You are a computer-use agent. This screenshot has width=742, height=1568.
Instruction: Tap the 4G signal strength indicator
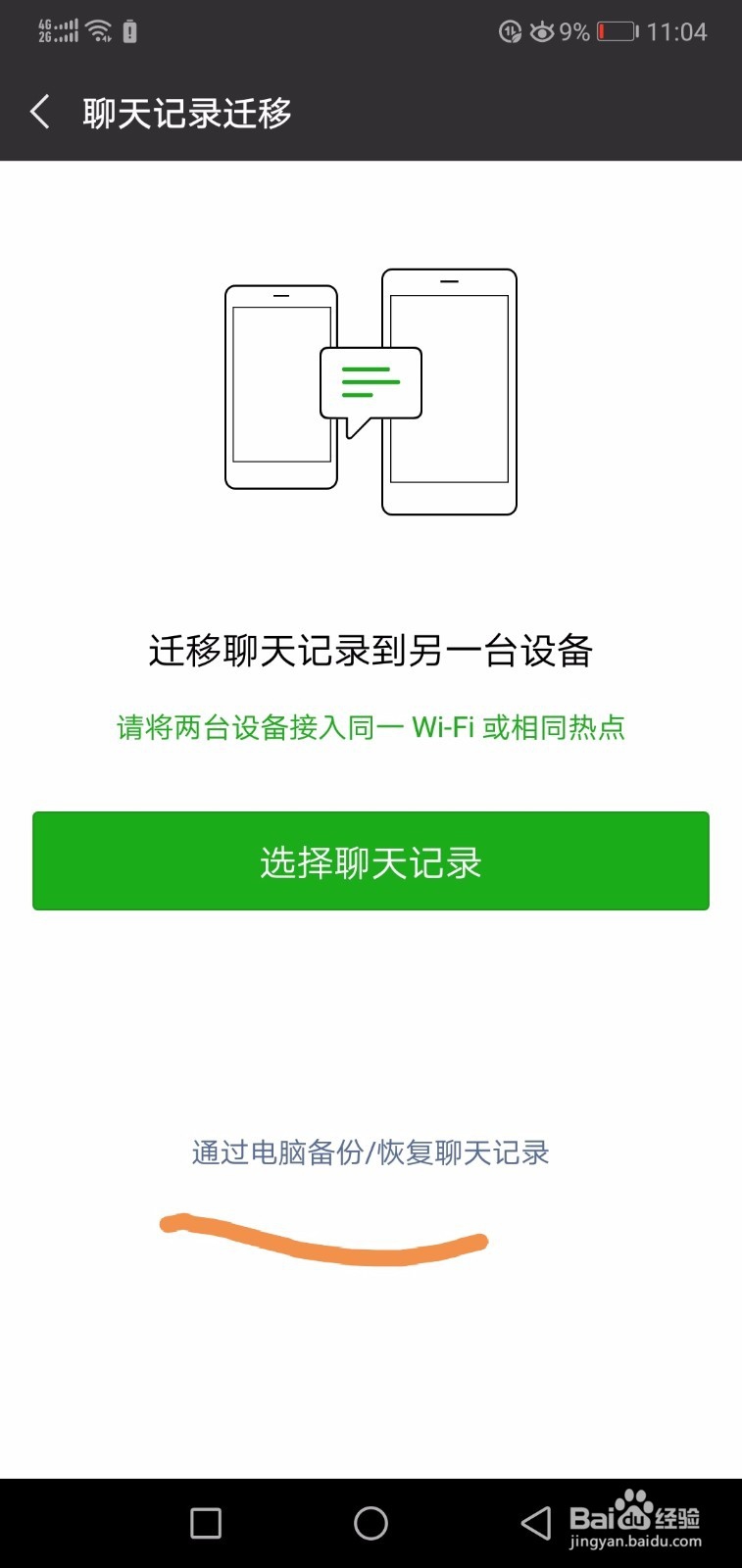[x=59, y=30]
